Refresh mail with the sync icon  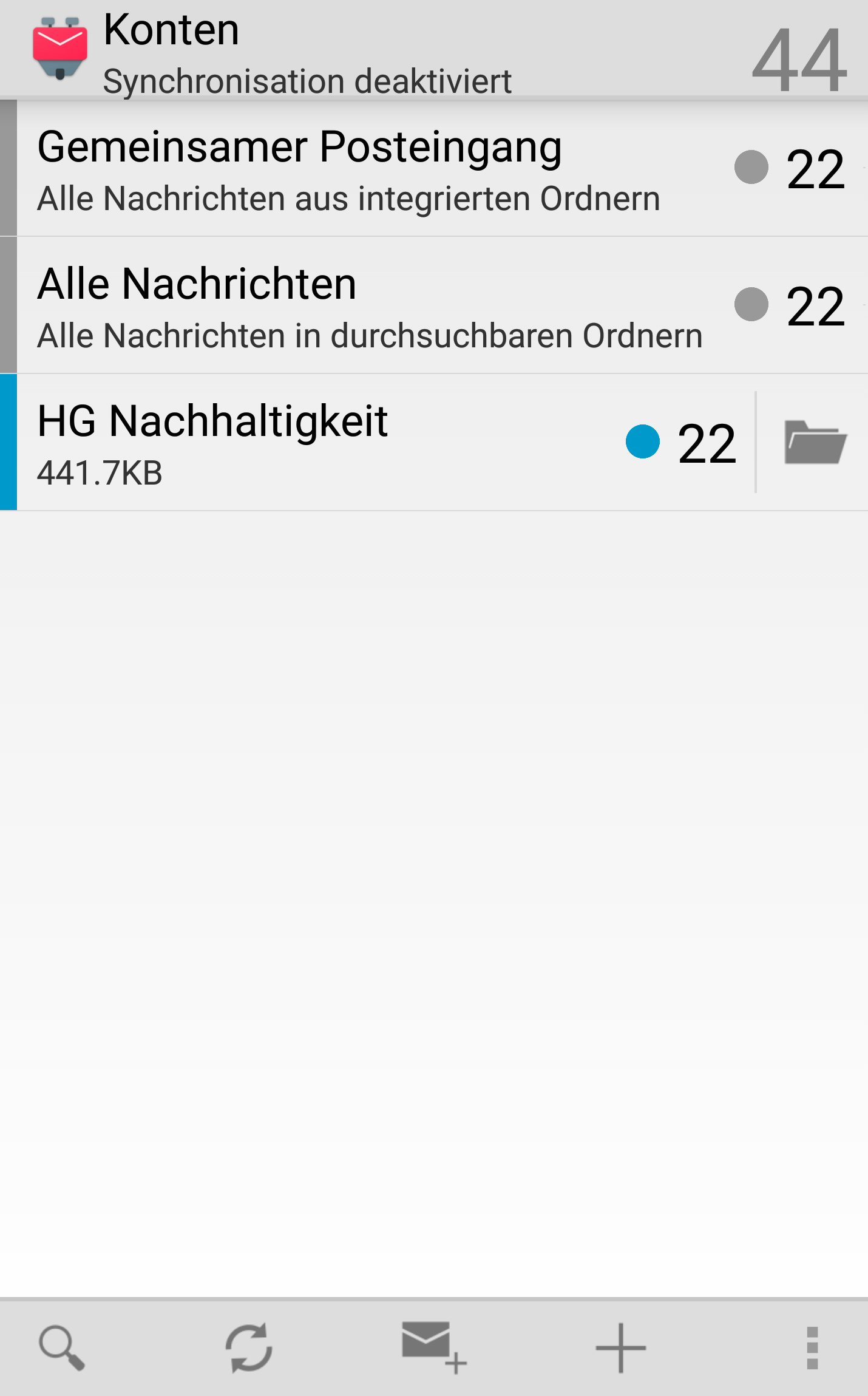[249, 1347]
